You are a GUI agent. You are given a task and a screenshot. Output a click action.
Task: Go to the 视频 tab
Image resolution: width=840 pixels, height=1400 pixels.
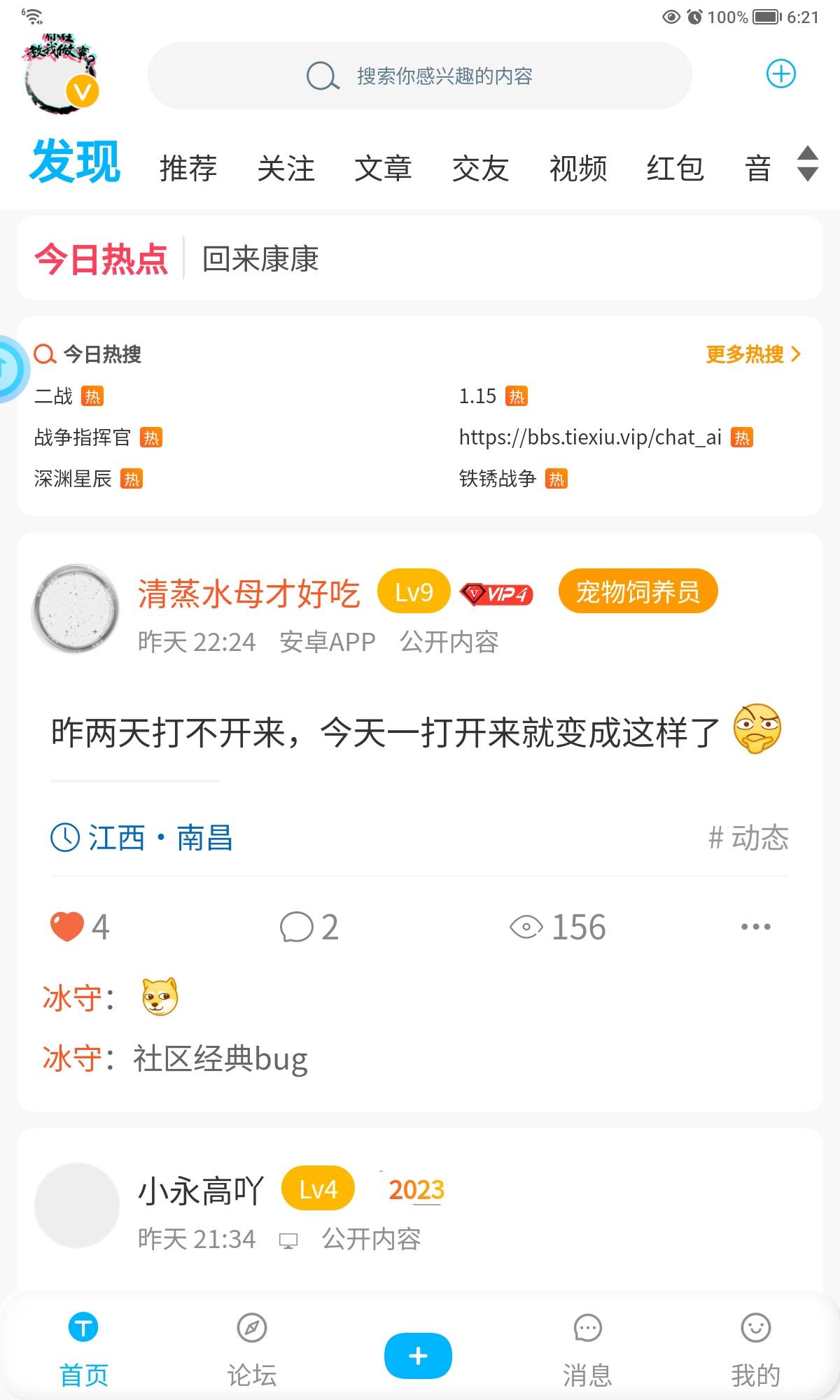(577, 169)
